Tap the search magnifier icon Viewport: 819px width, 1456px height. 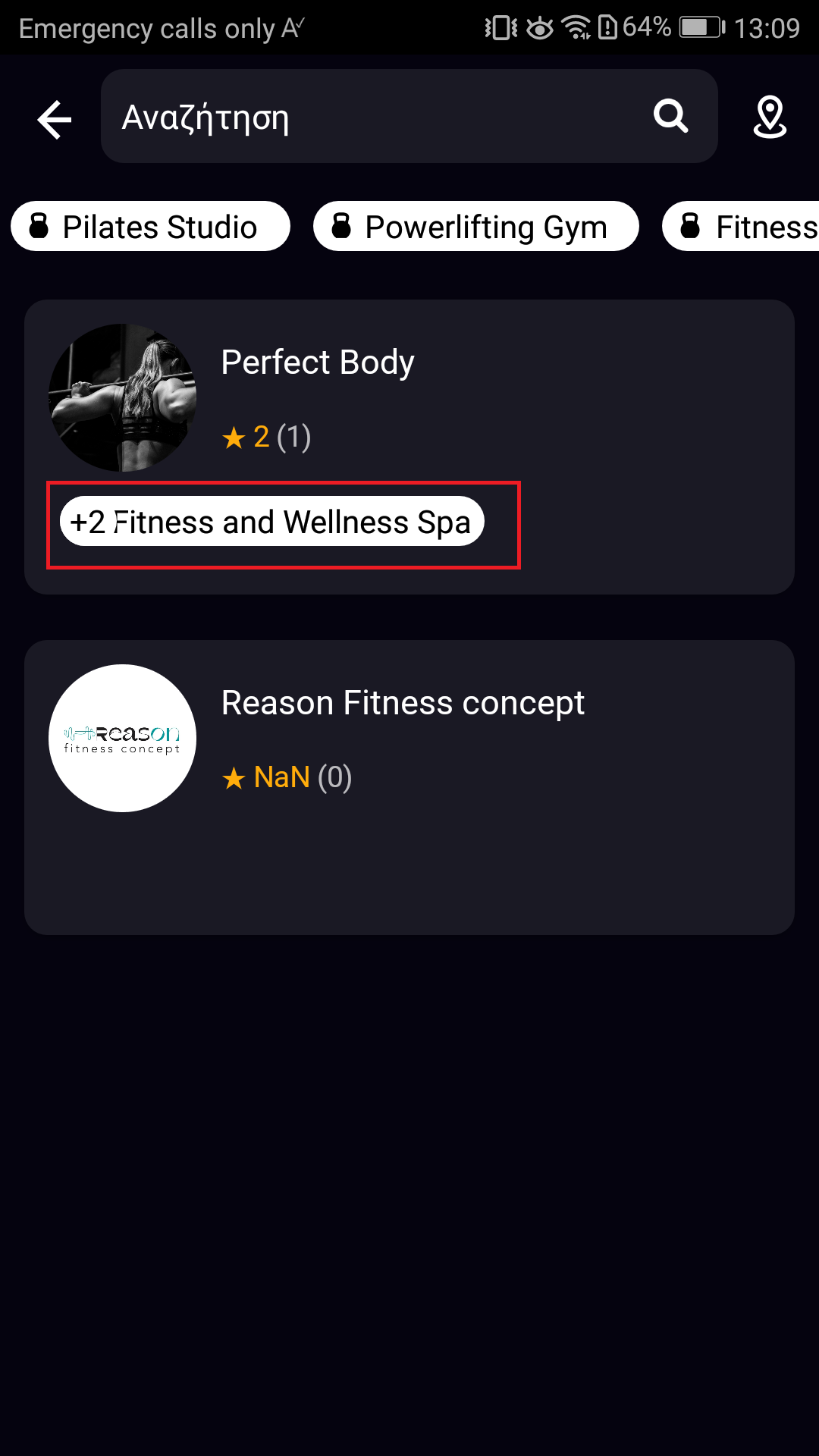(x=670, y=116)
